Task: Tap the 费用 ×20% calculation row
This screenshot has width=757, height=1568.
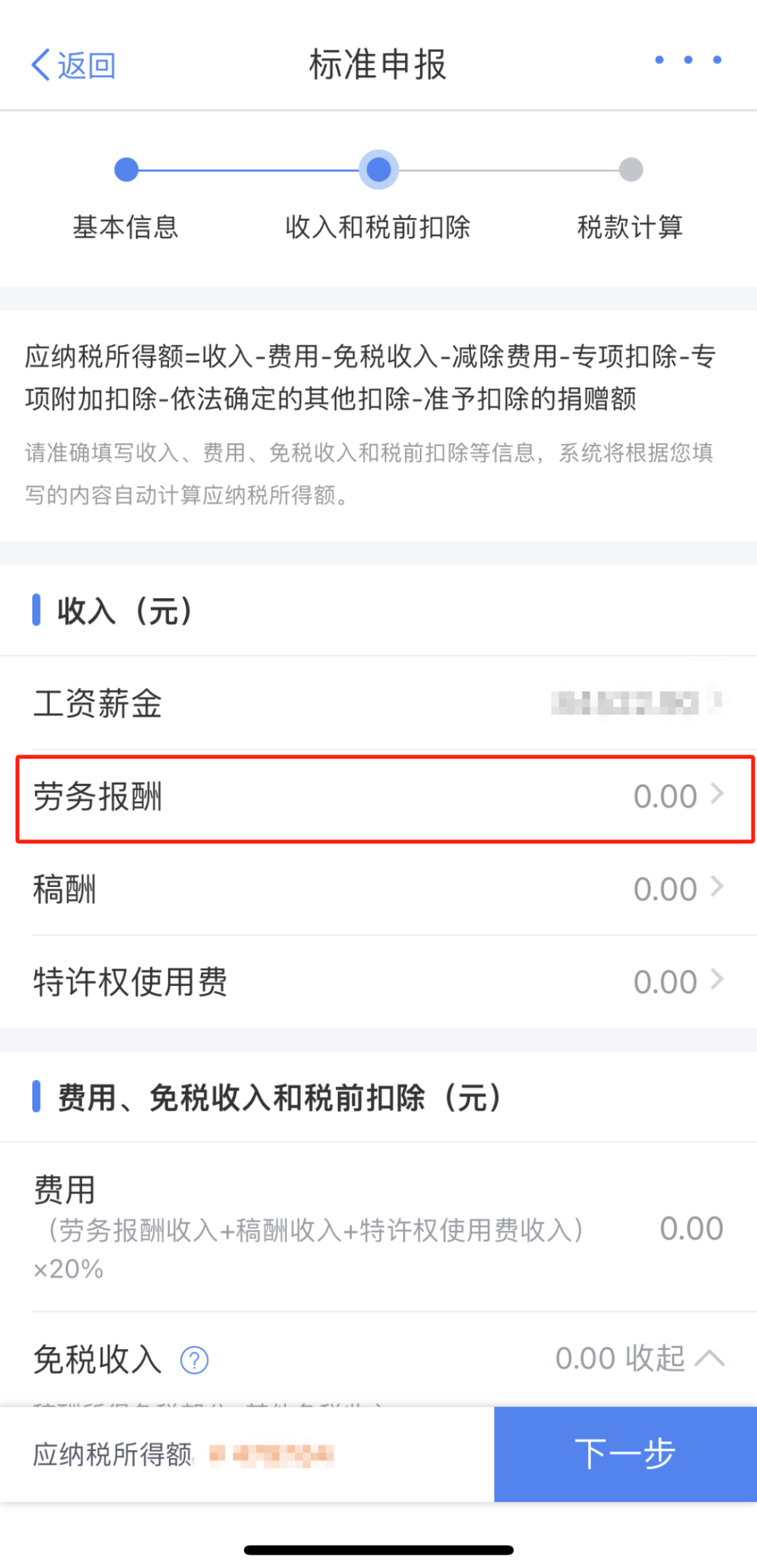Action: coord(378,1227)
